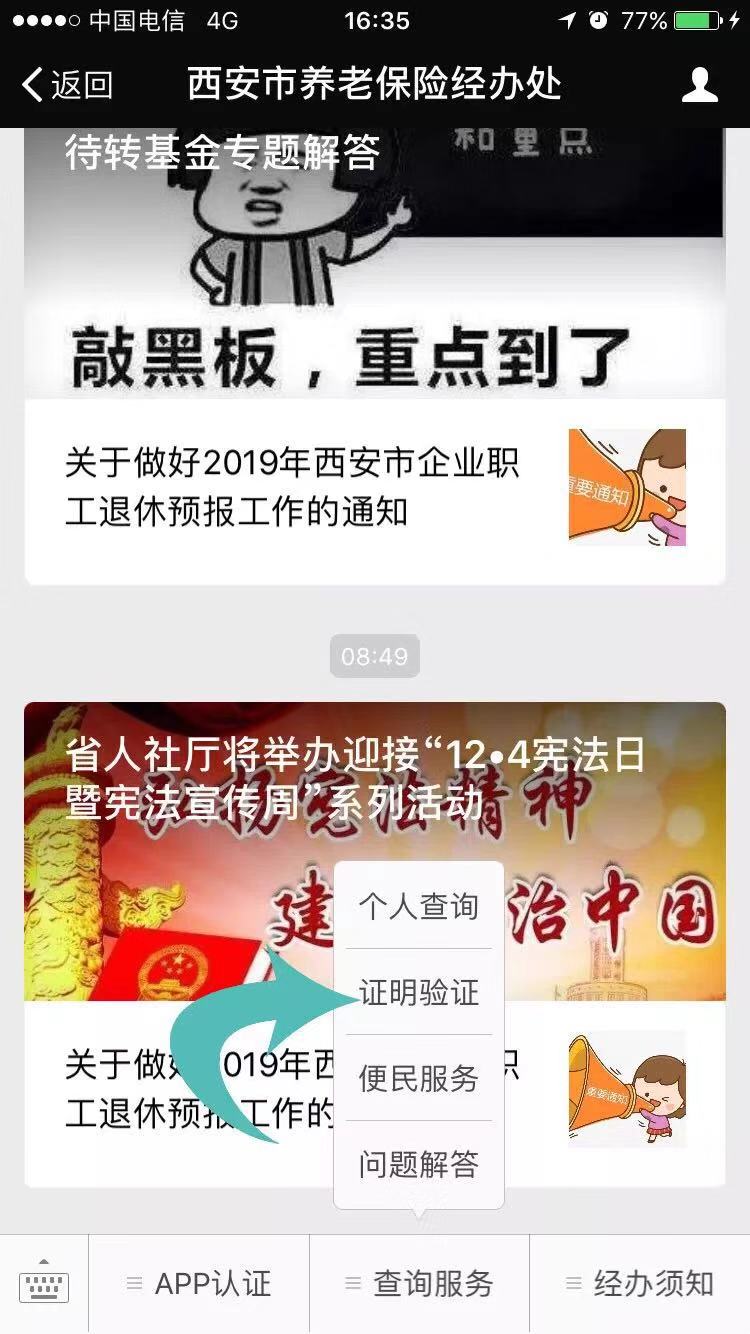Open the account profile icon
This screenshot has width=750, height=1334.
[x=699, y=85]
